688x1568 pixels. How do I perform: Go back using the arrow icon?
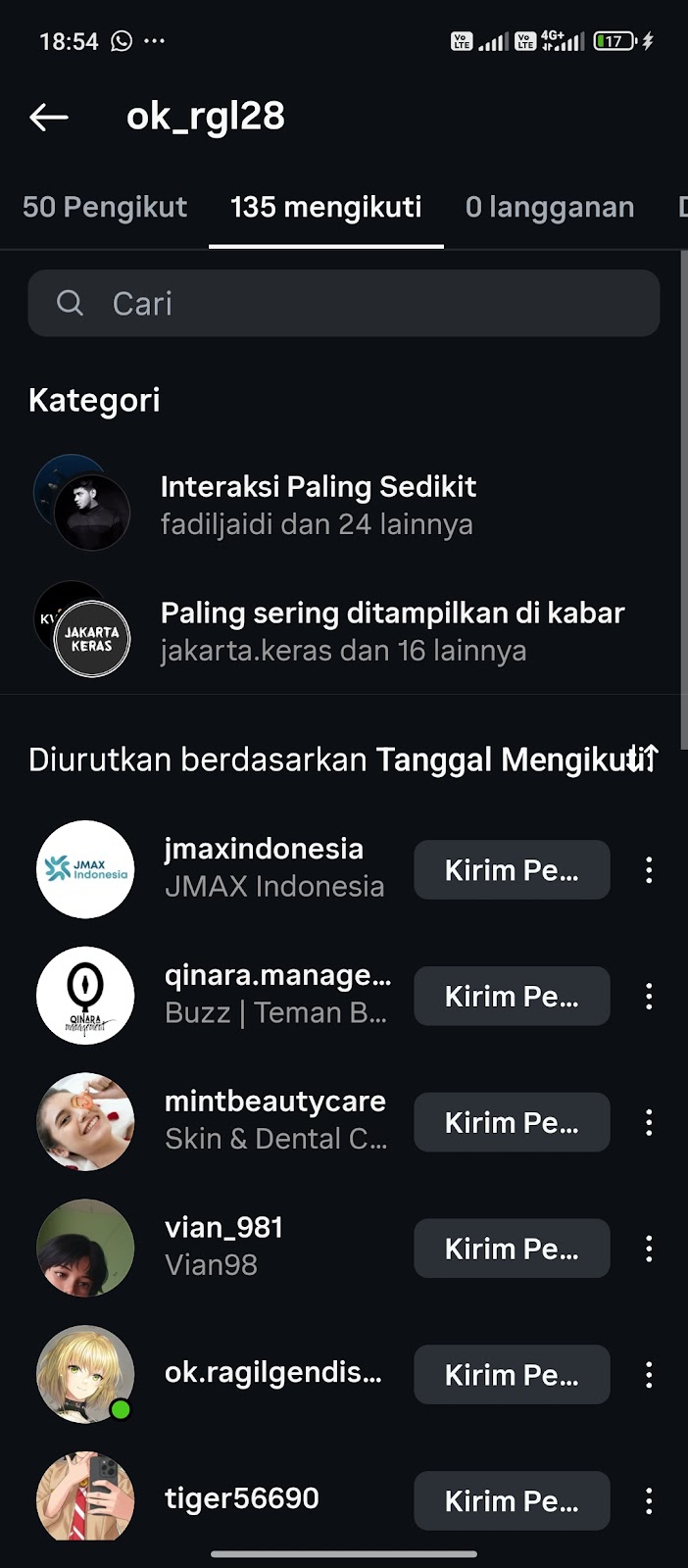click(x=49, y=118)
